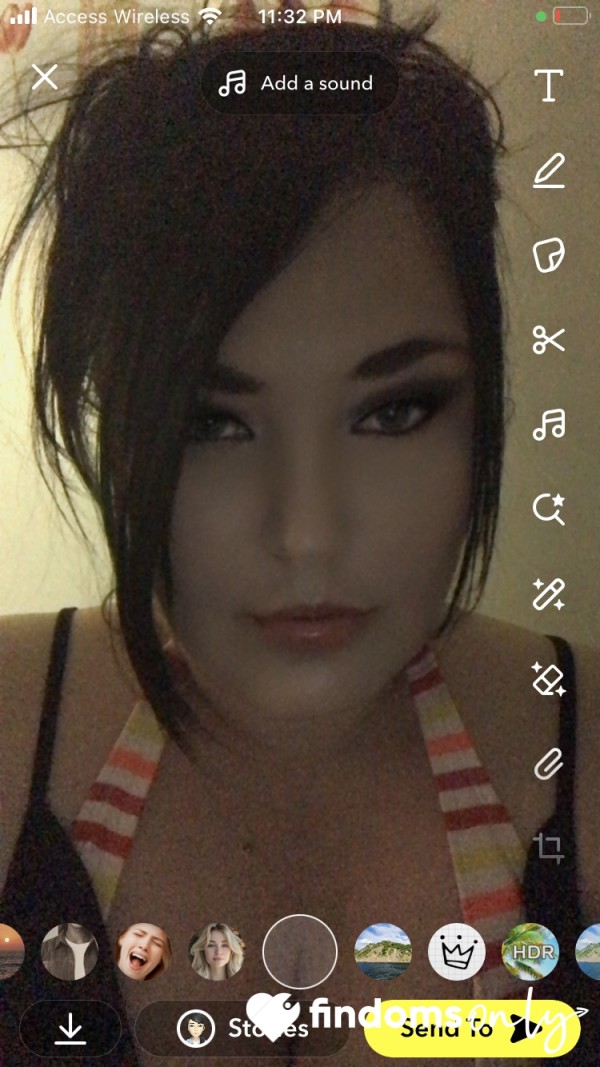Select the HDR filter
The width and height of the screenshot is (600, 1067).
tap(530, 951)
